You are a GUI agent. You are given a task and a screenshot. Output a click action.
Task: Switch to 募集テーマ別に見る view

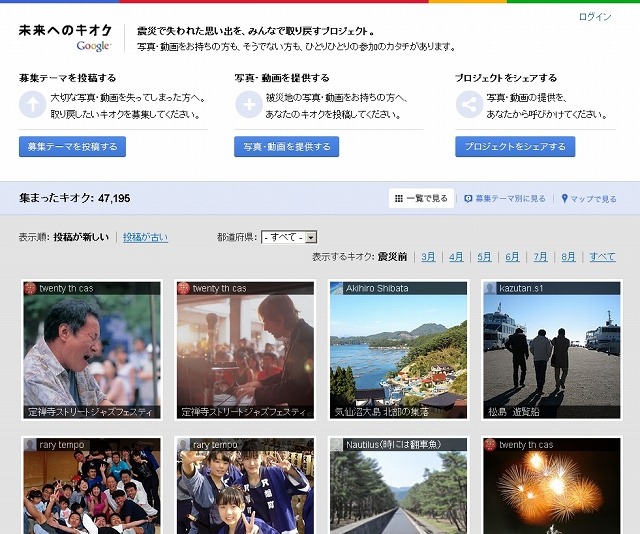click(x=505, y=199)
